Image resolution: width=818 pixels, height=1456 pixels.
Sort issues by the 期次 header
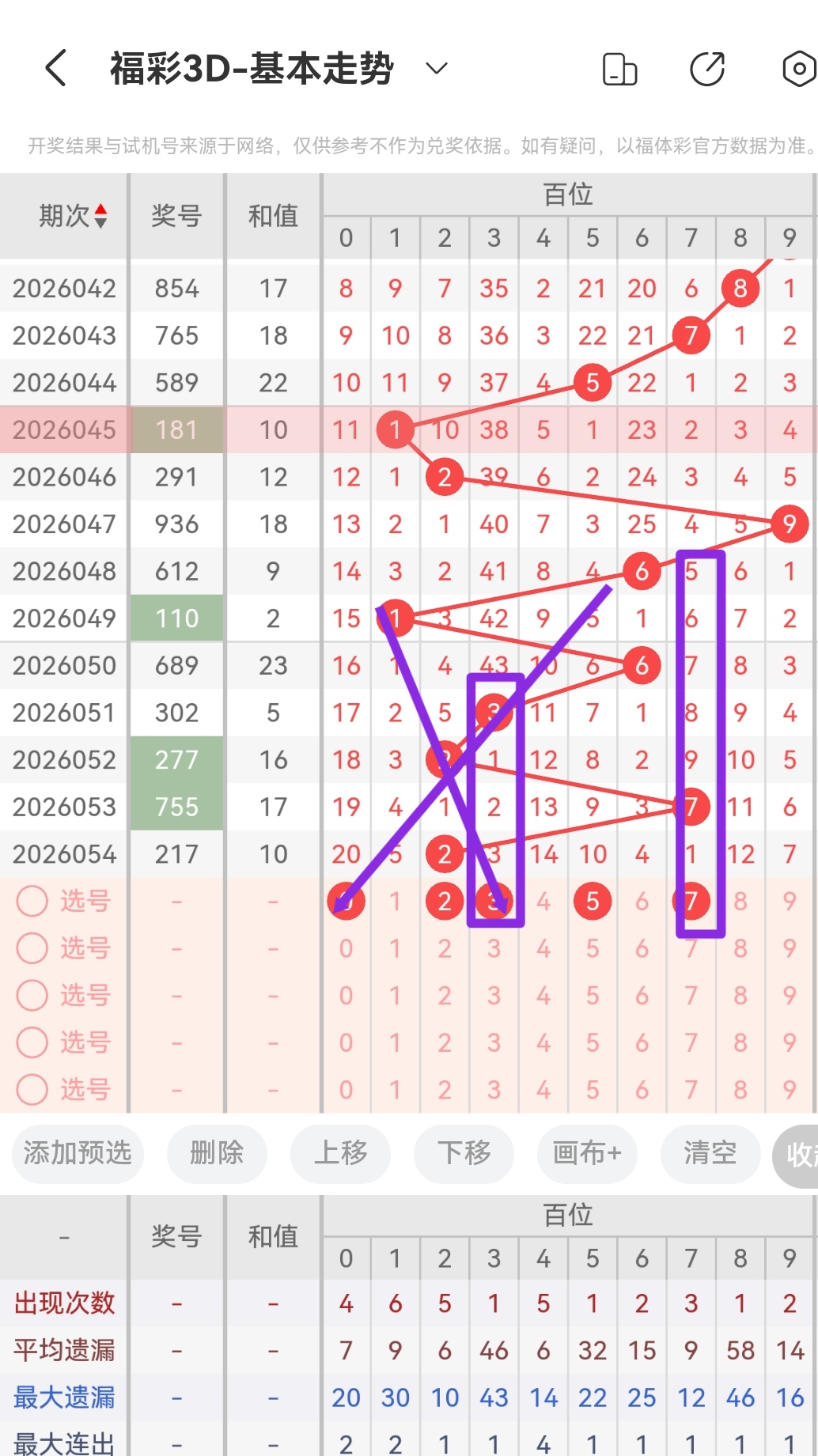coord(72,215)
